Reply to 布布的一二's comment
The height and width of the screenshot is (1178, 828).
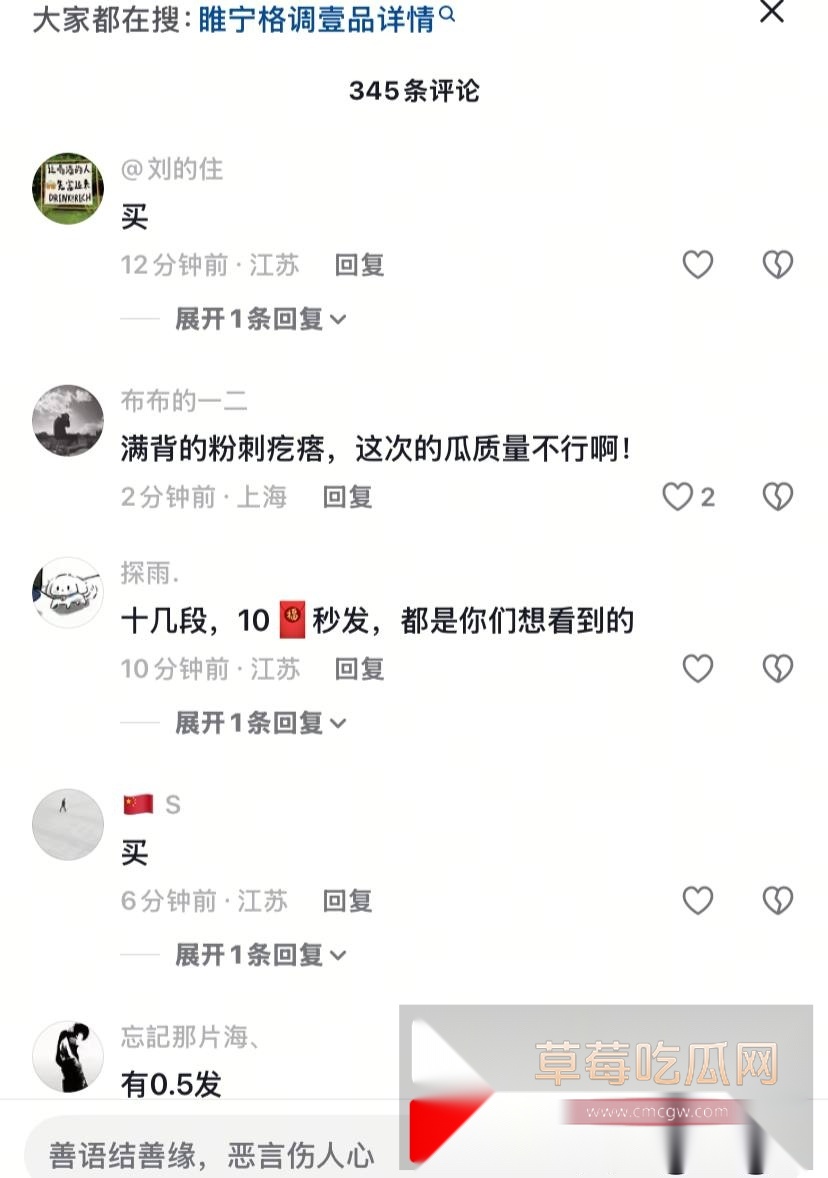tap(347, 497)
